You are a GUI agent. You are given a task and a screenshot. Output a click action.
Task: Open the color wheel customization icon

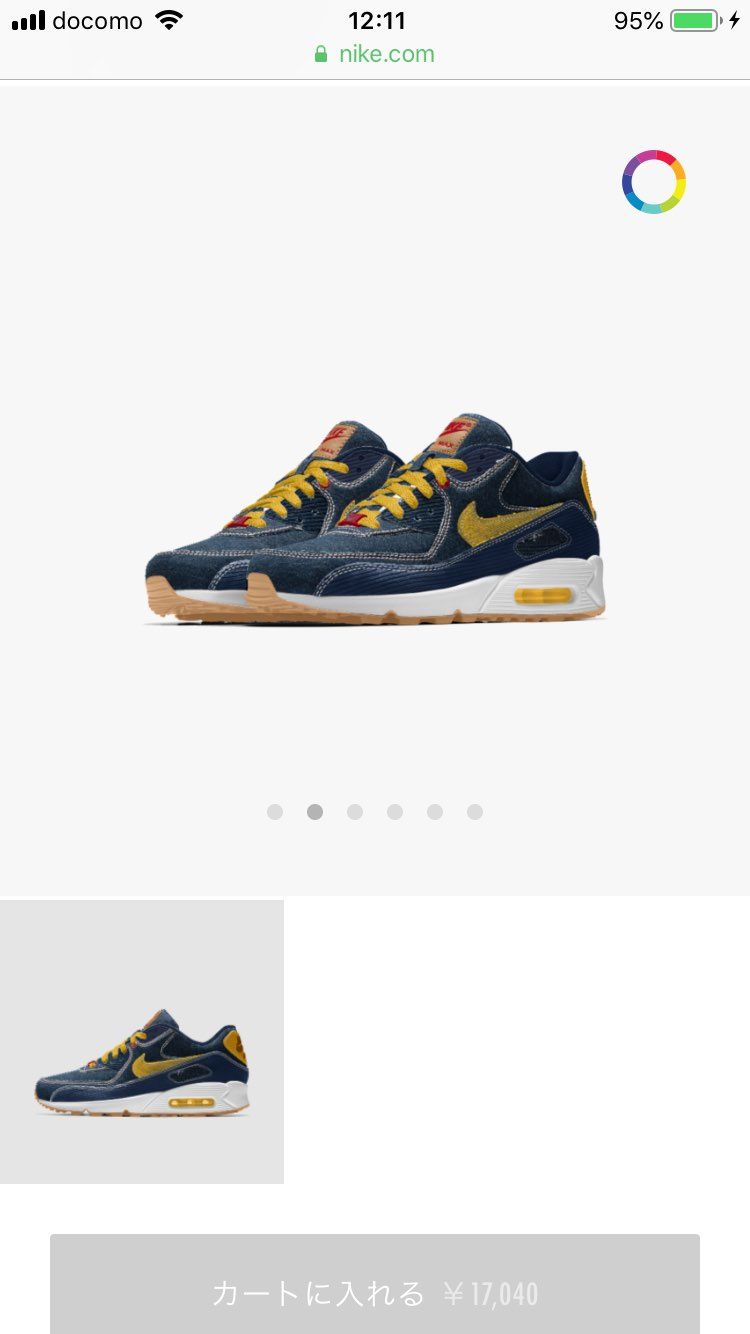pos(654,182)
